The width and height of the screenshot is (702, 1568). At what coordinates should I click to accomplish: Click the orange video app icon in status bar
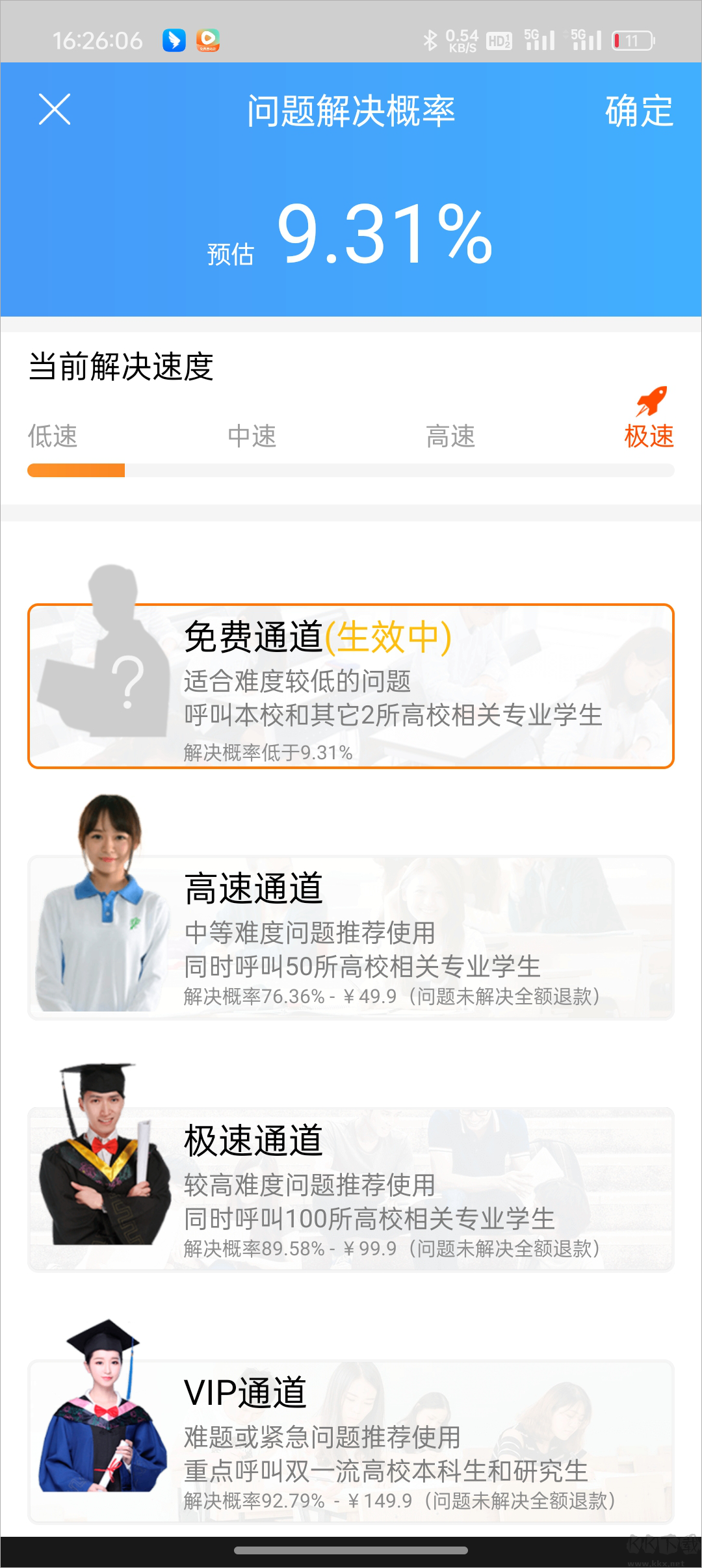tap(208, 40)
